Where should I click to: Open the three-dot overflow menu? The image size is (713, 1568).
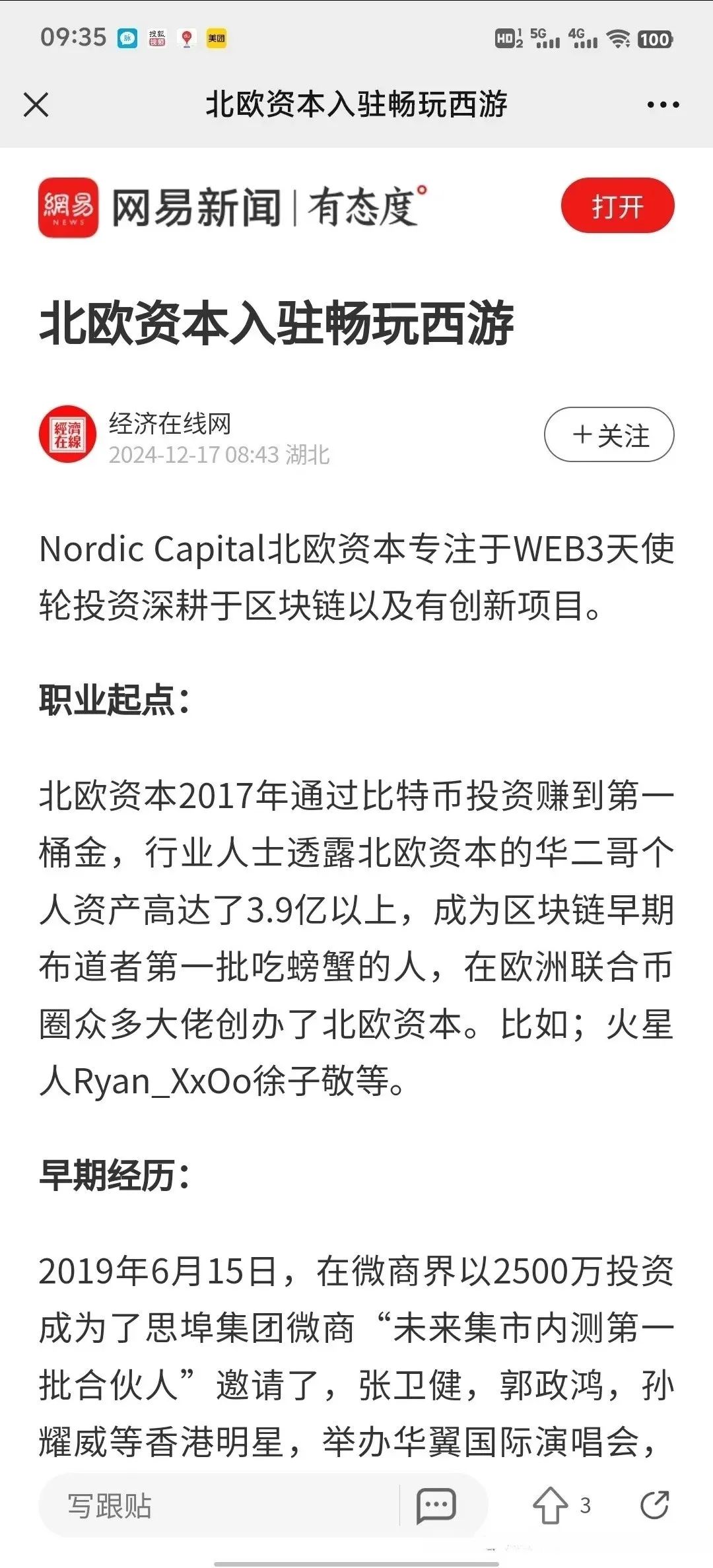662,105
